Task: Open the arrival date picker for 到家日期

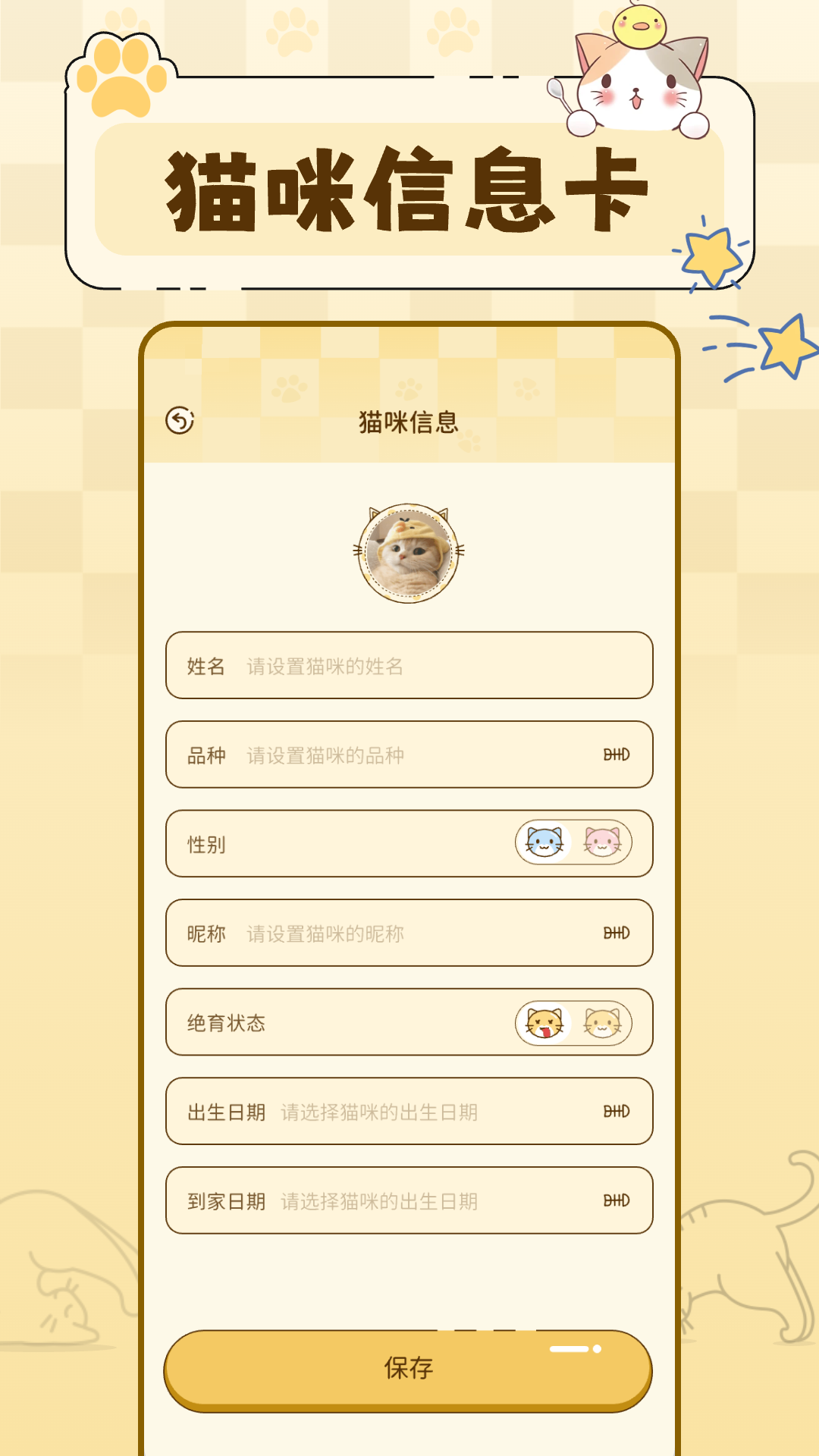Action: pyautogui.click(x=409, y=1200)
